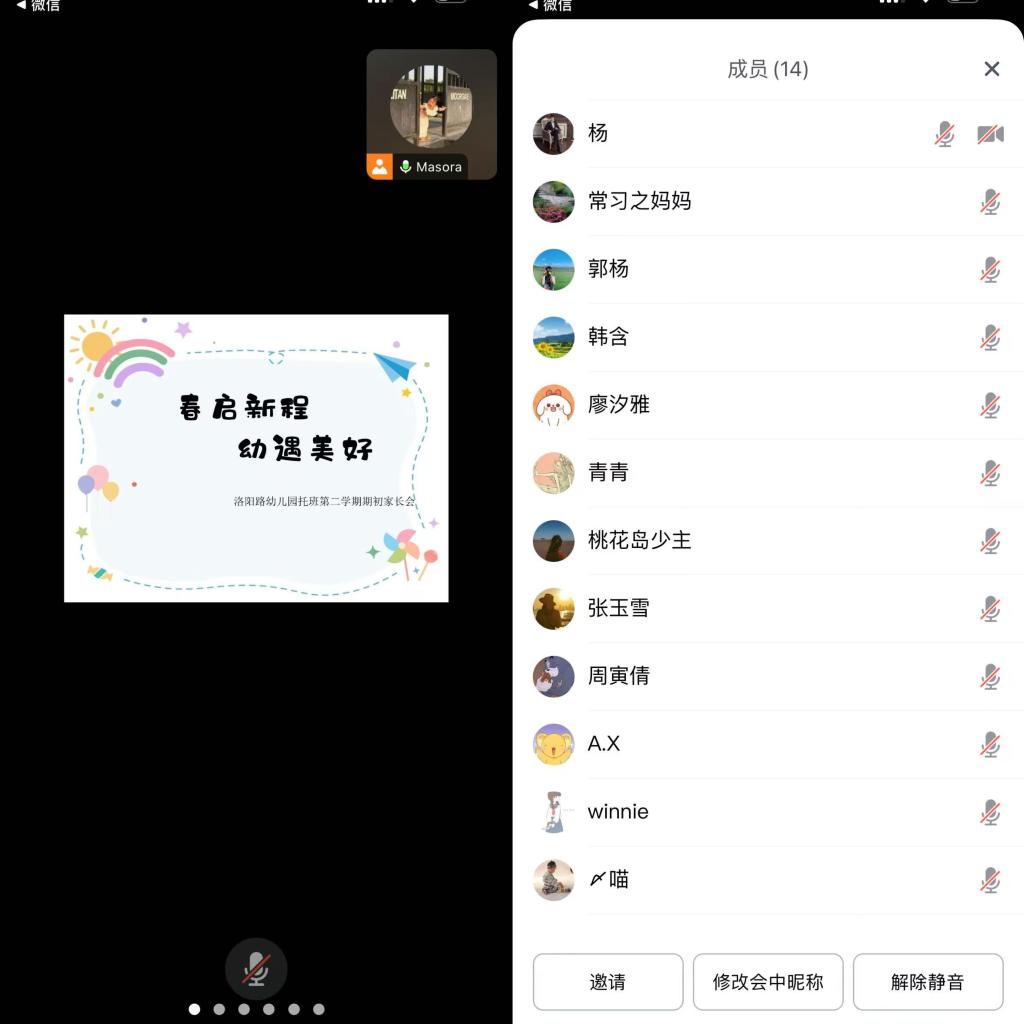
Task: Open Masora's video tile
Action: tap(431, 114)
